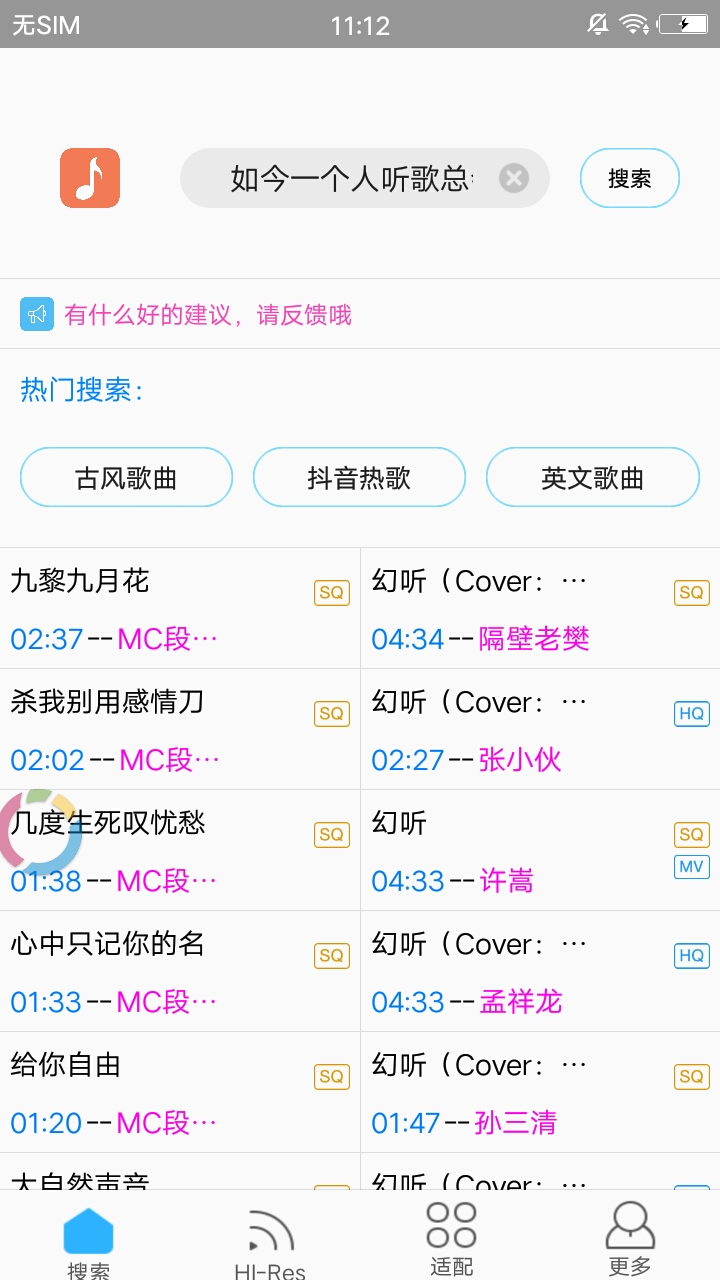This screenshot has width=720, height=1280.
Task: Clear the search box with the X button
Action: coord(514,177)
